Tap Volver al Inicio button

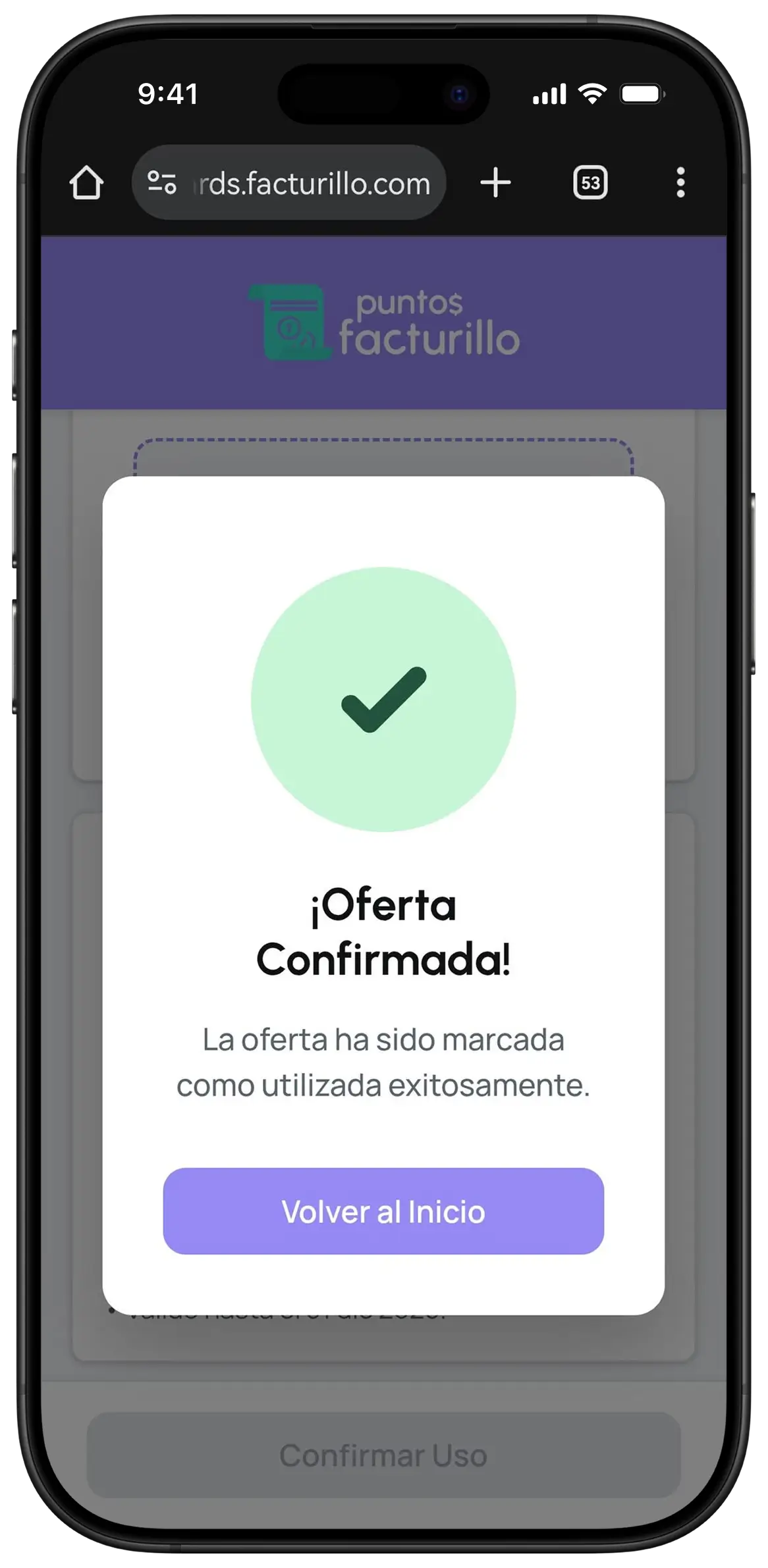383,1211
